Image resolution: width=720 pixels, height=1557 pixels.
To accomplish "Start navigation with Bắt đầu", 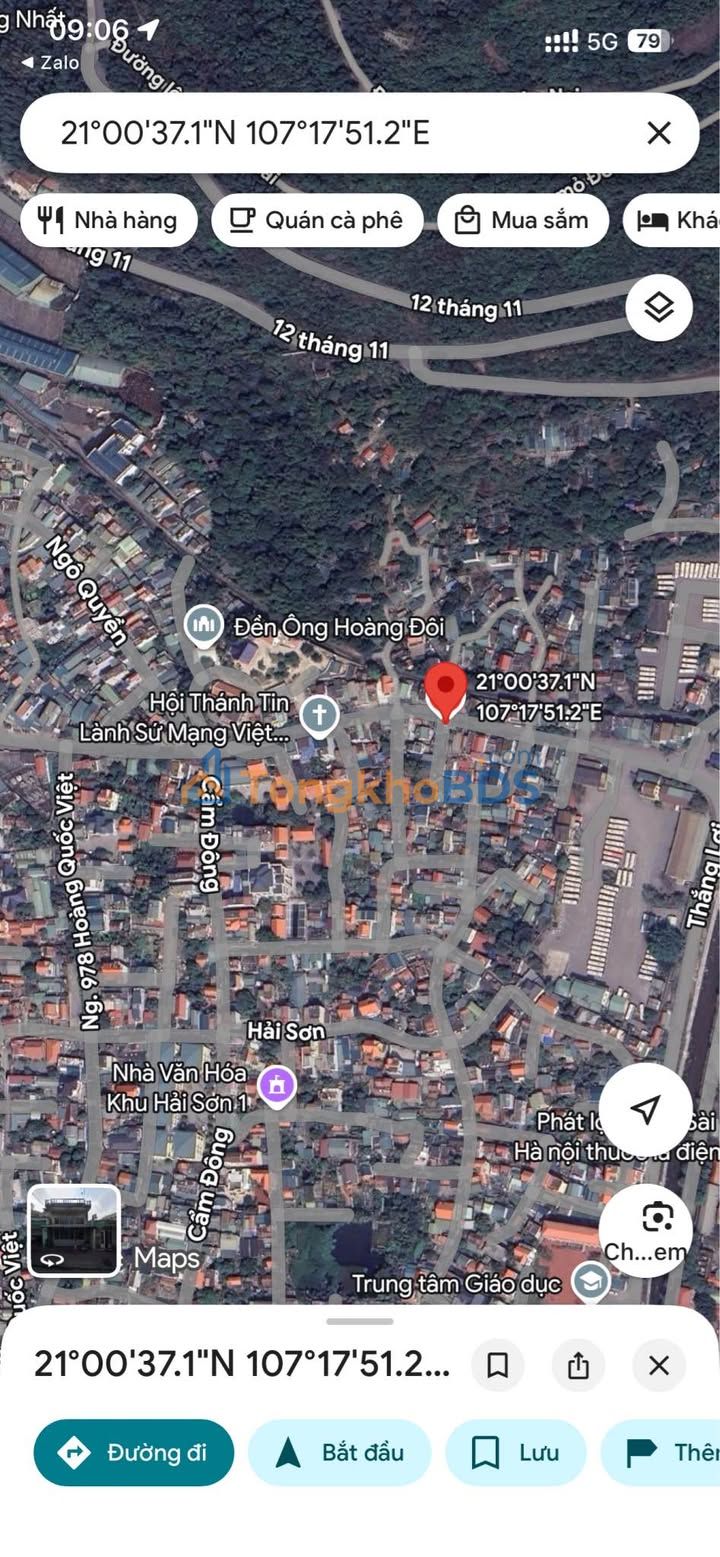I will coord(339,1452).
